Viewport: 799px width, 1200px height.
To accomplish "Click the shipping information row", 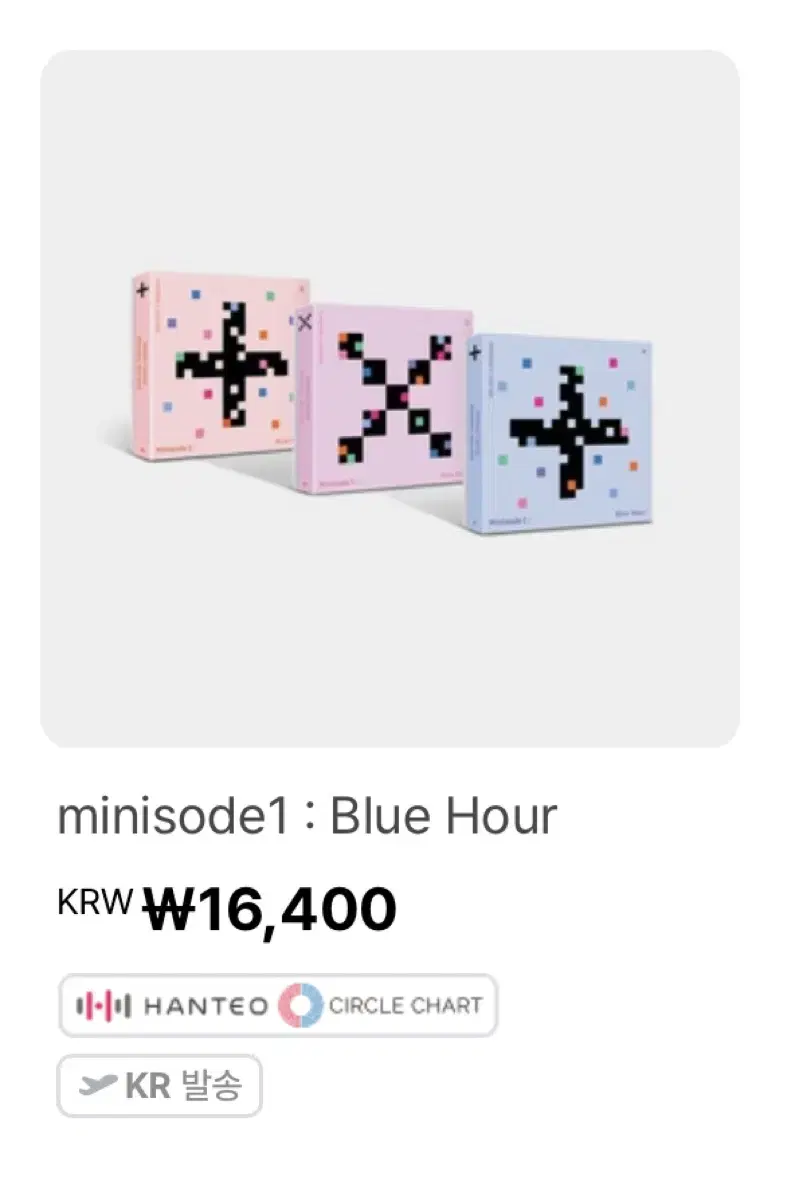I will pos(158,1087).
